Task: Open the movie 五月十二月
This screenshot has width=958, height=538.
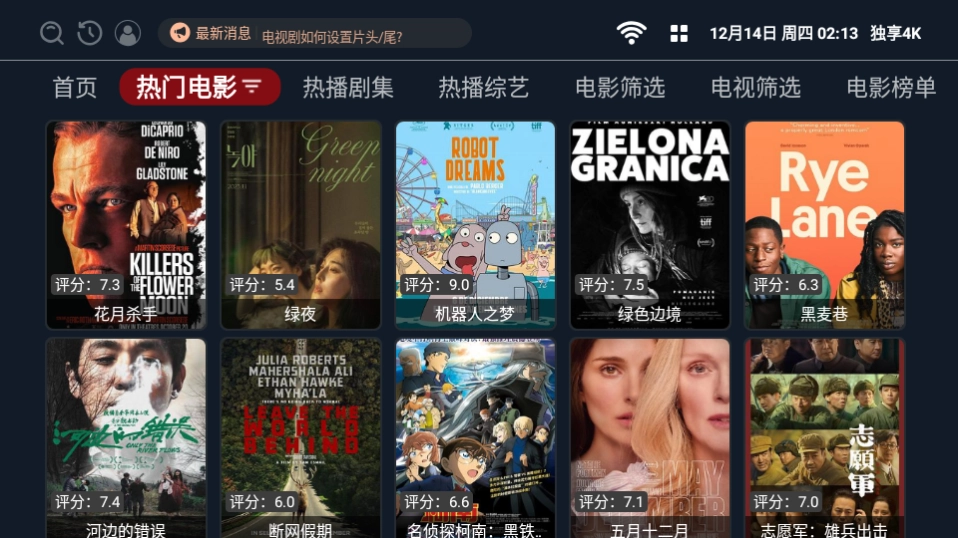Action: click(649, 440)
